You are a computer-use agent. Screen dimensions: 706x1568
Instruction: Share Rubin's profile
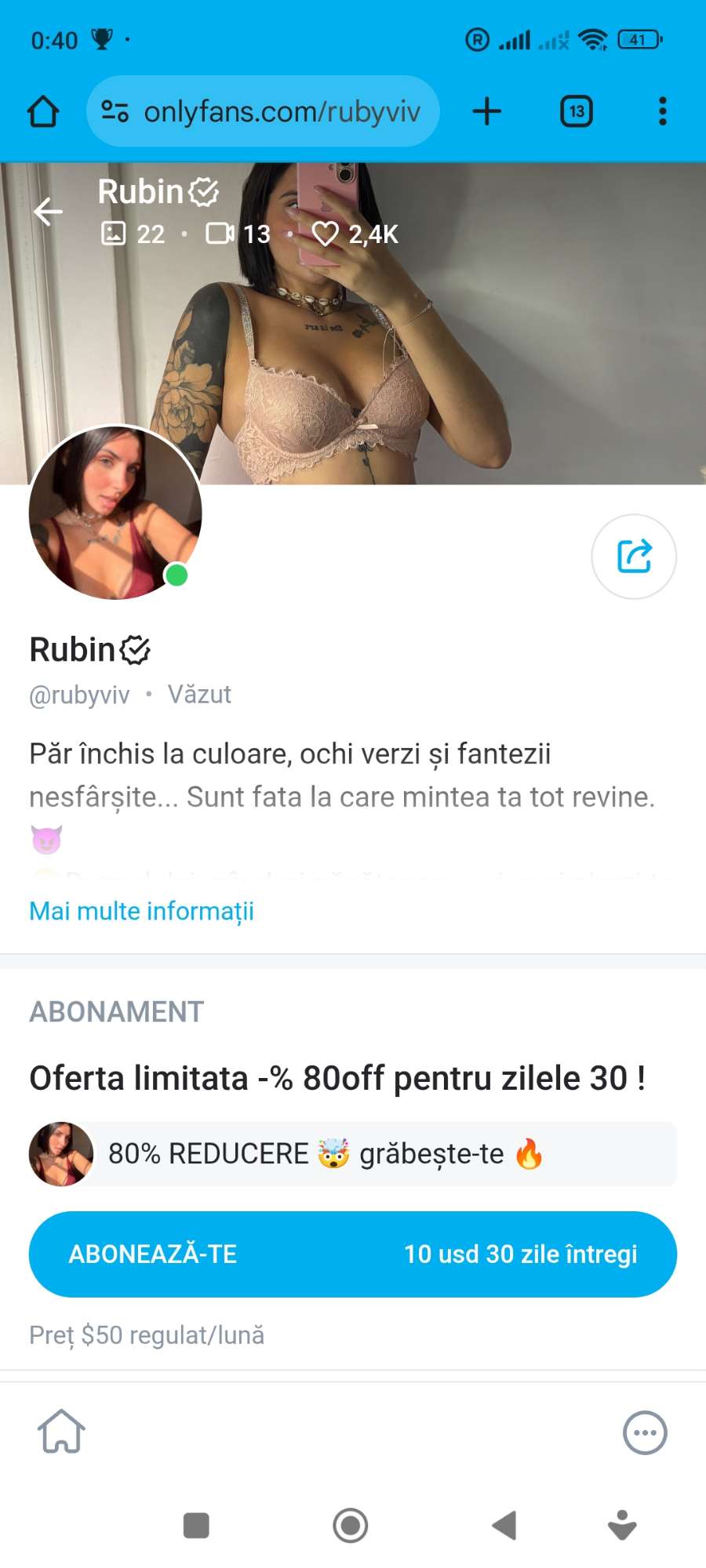click(634, 557)
